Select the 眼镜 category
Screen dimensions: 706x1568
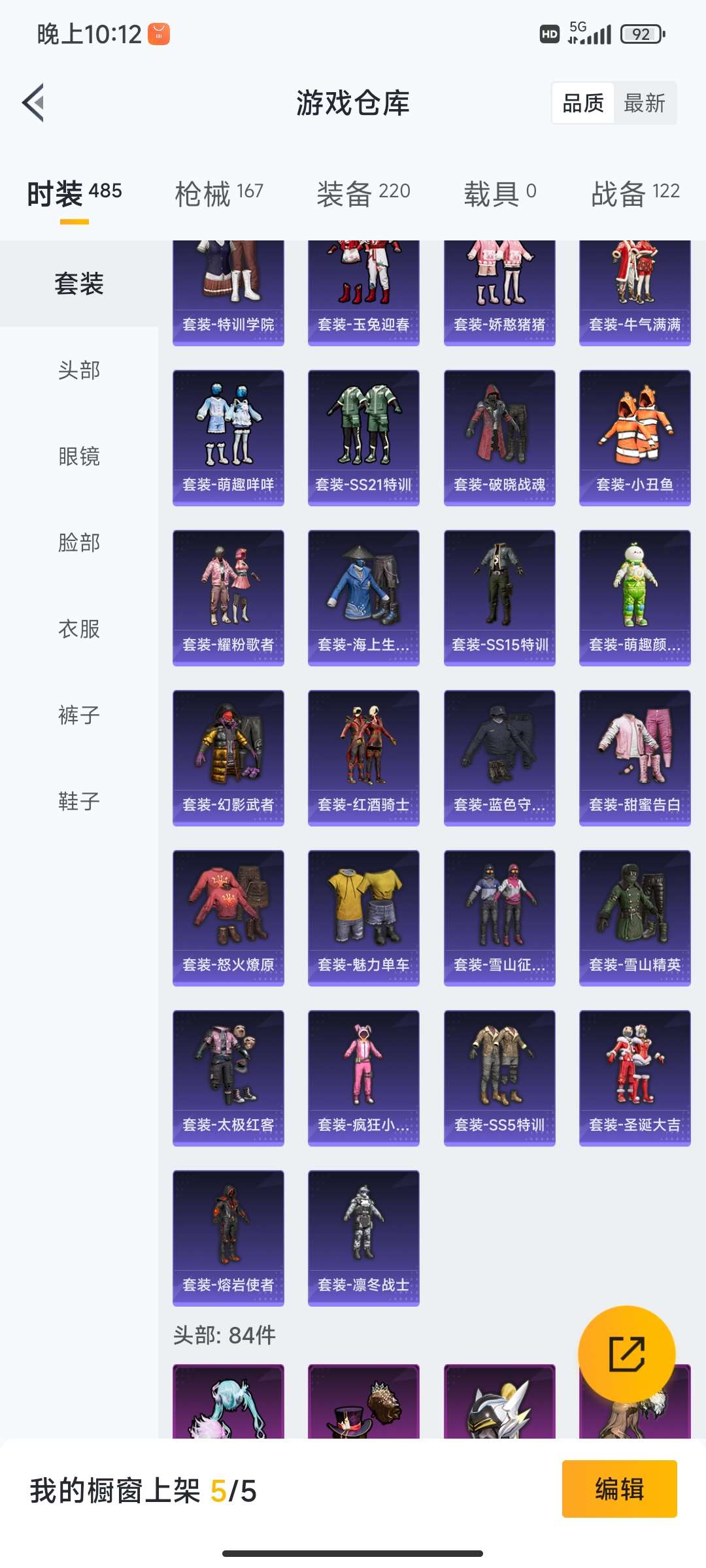(79, 456)
